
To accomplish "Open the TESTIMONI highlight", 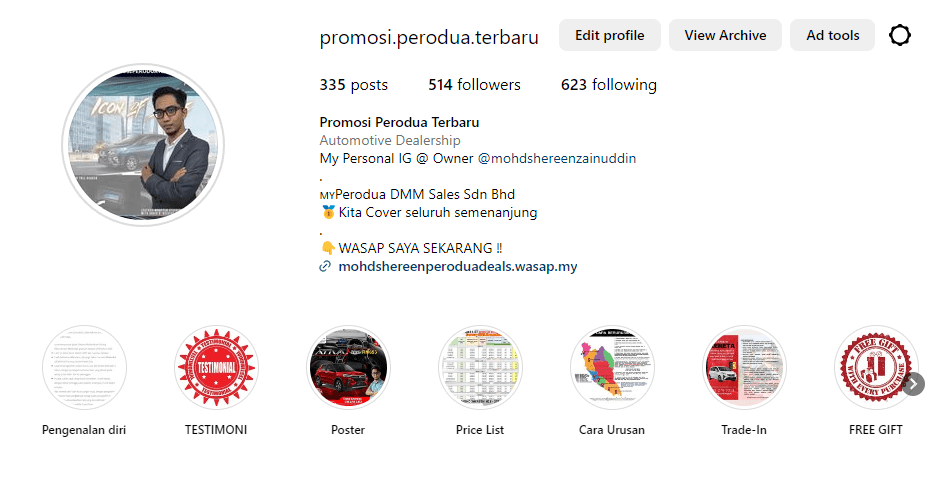I will (216, 367).
